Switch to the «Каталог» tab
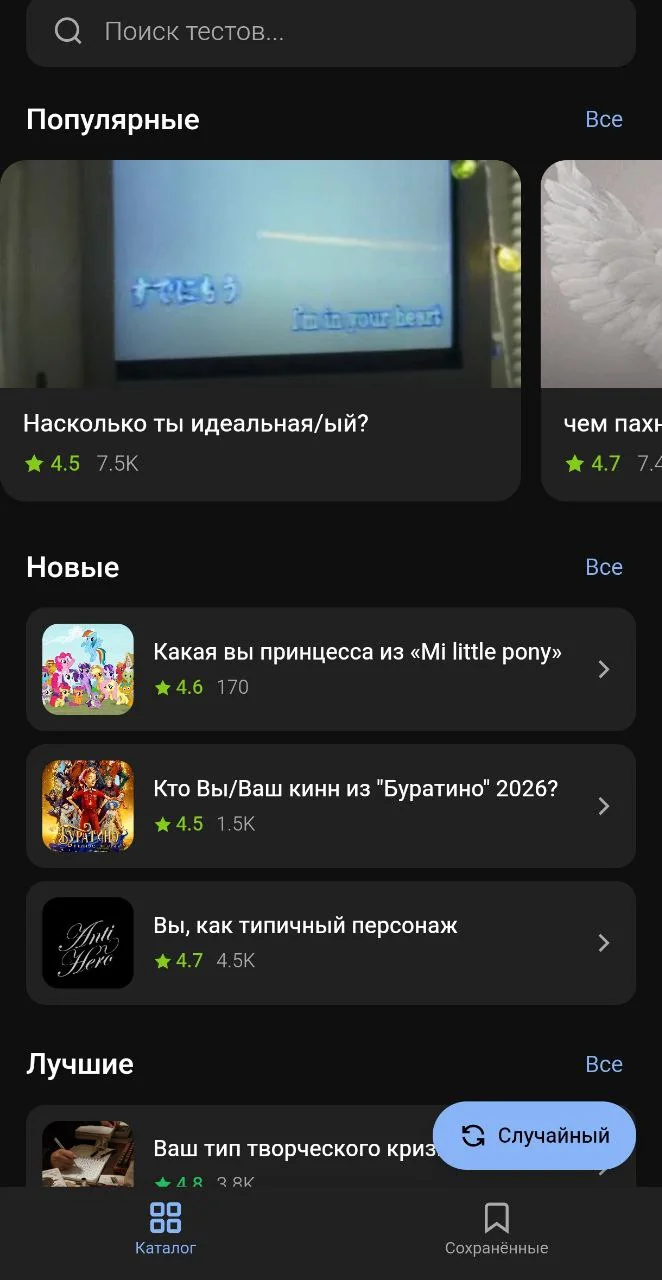 [x=165, y=1229]
